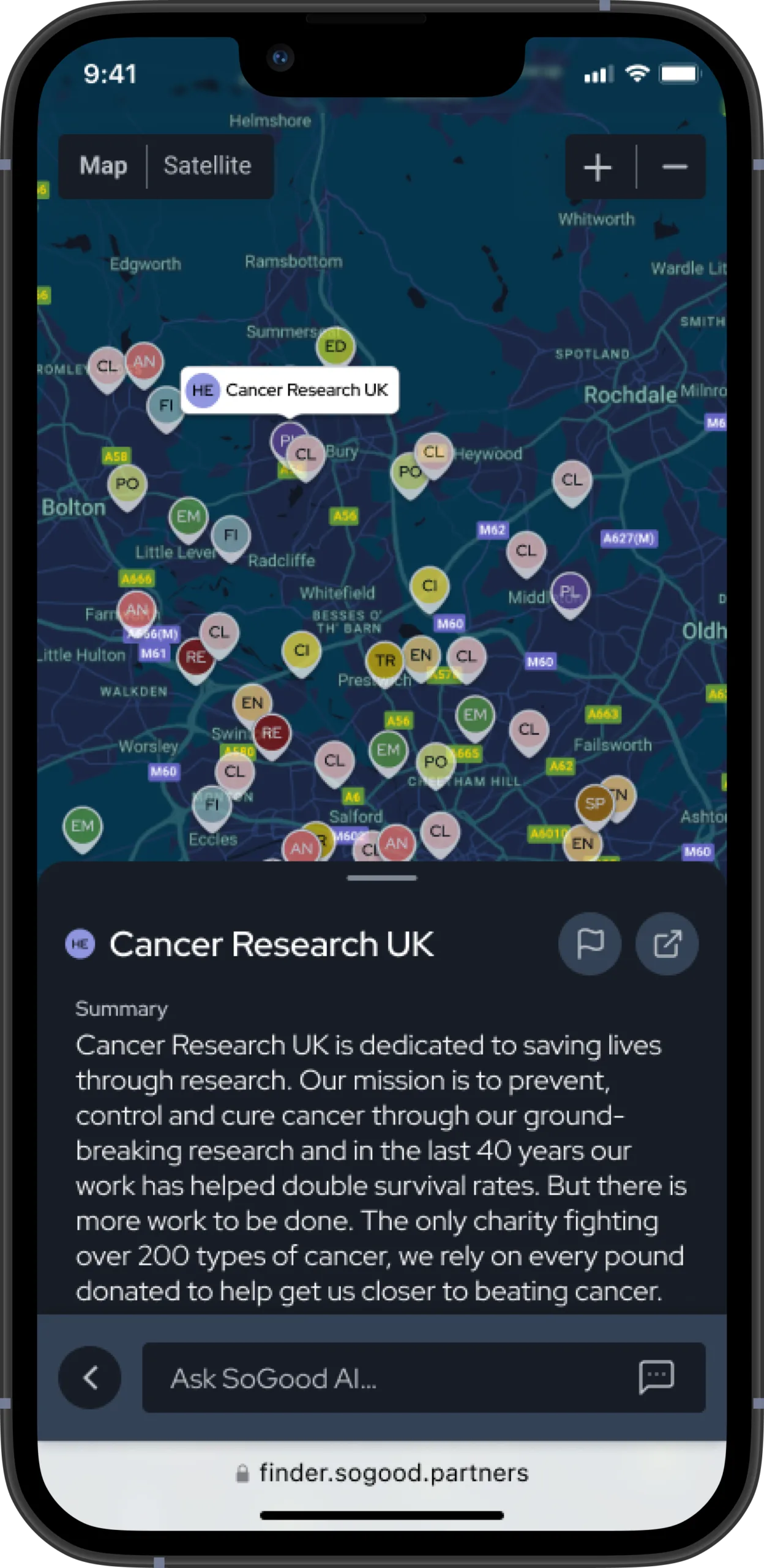Open Cancer Research UK in external link
Viewport: 764px width, 1568px height.
pos(667,944)
